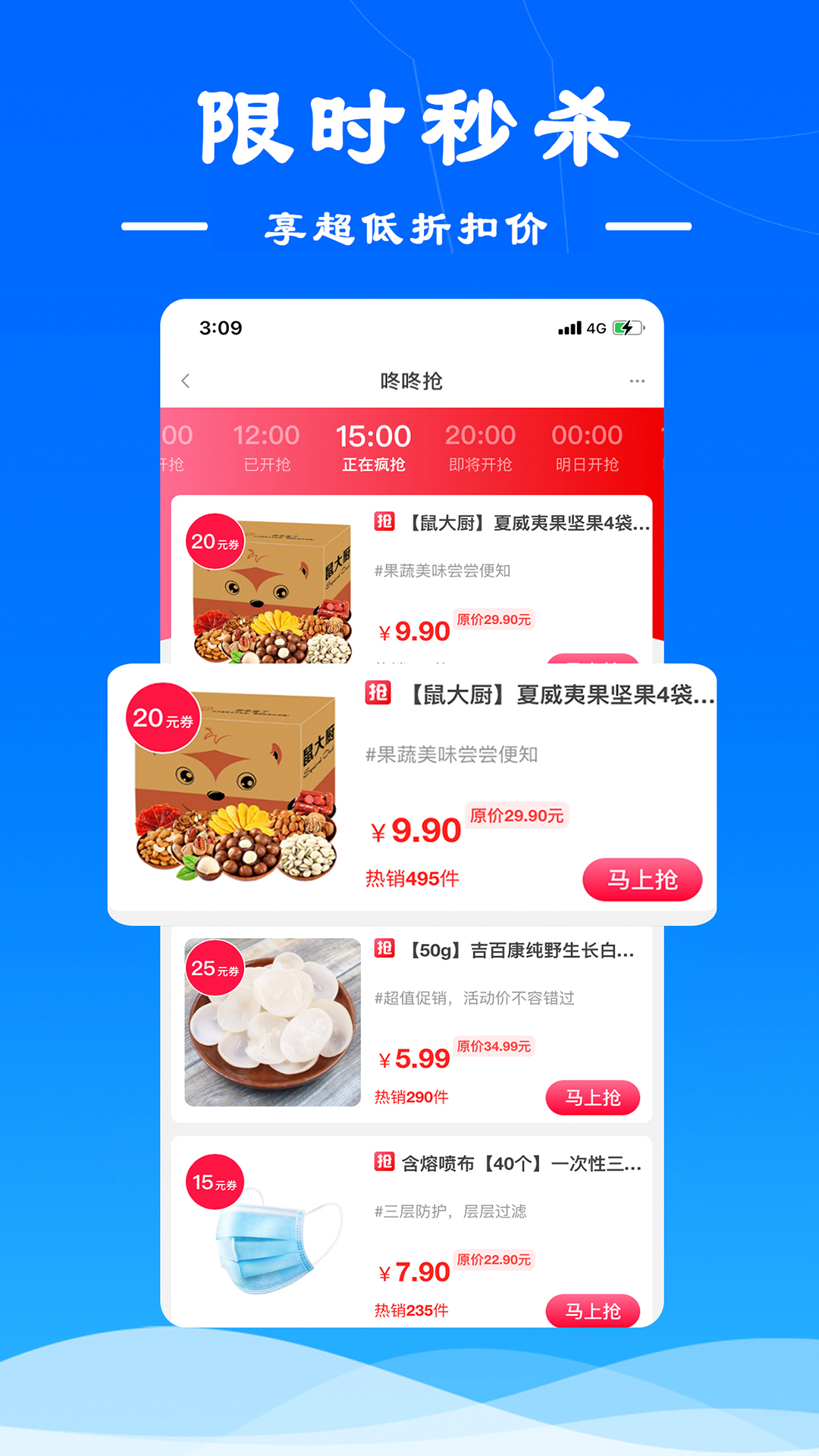Click the back arrow on 咚咚抢 page
819x1456 pixels.
point(187,381)
